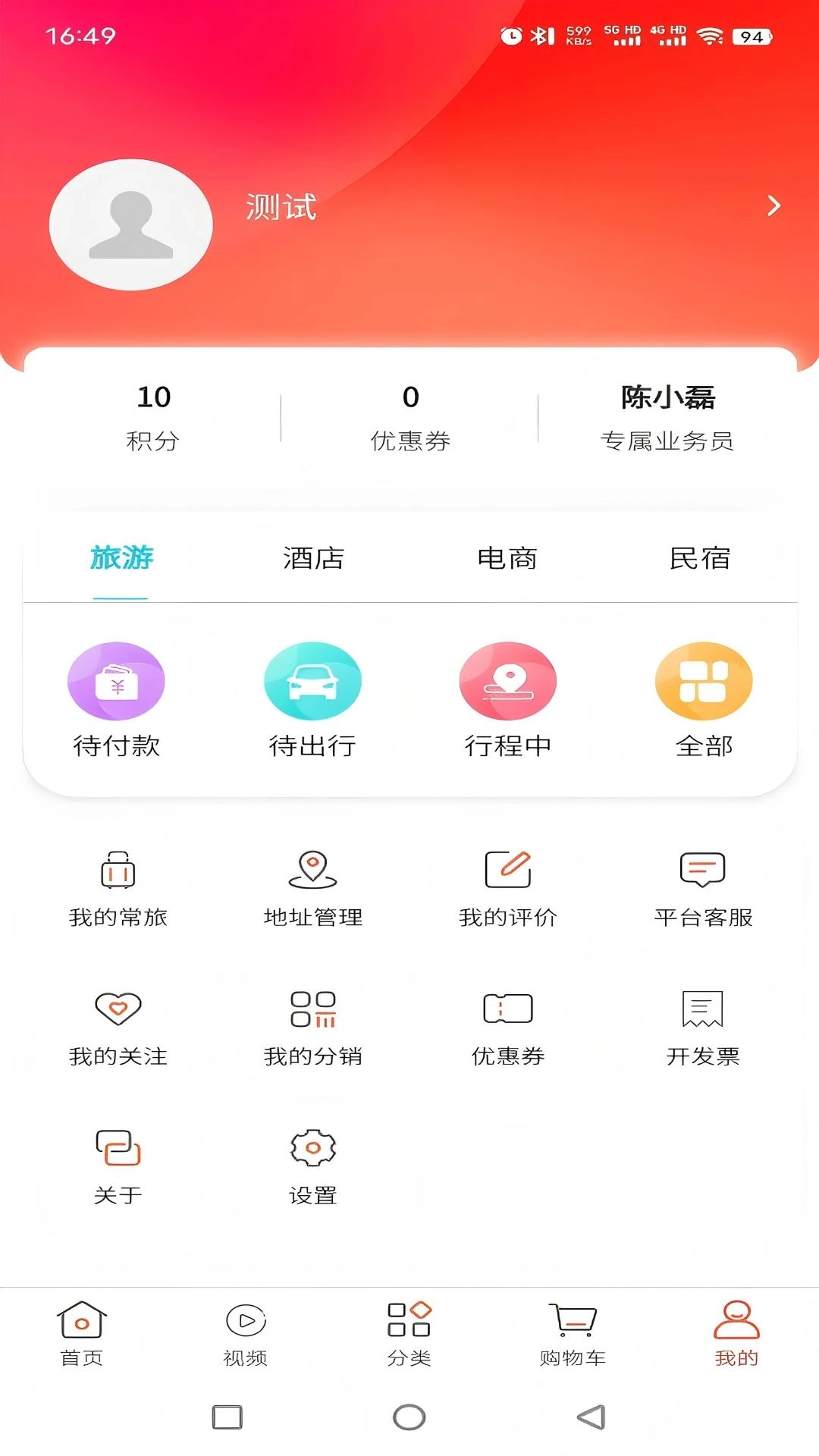Switch to the 民宿 homestay tab

[x=701, y=559]
